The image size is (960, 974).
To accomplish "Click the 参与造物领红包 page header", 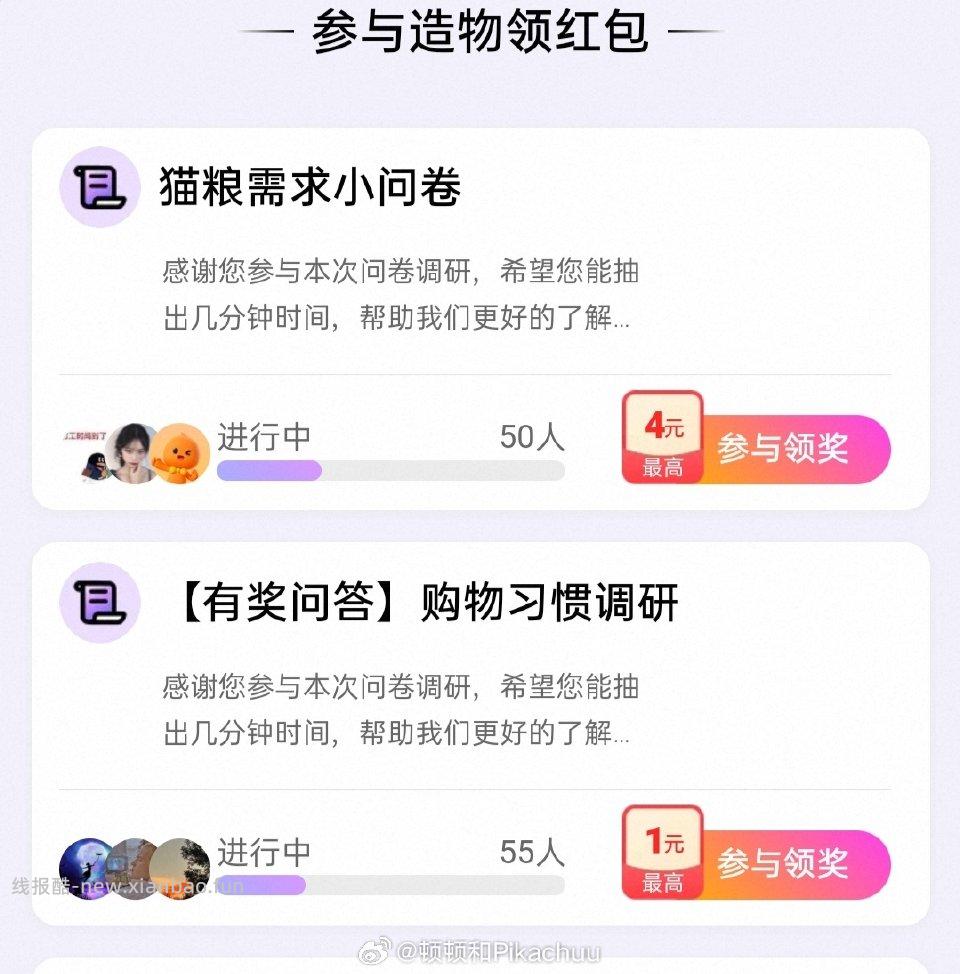I will coord(480,33).
